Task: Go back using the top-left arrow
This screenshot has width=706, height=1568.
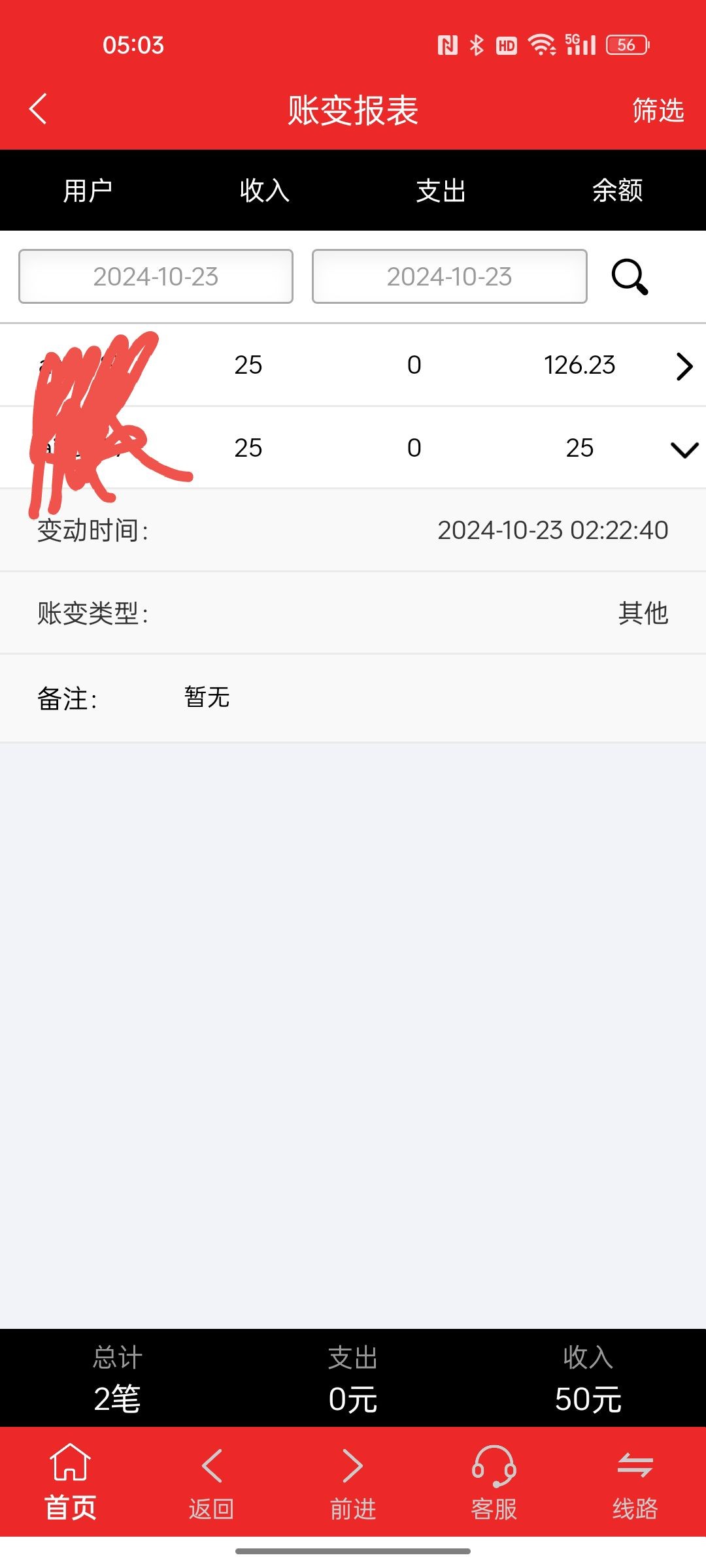Action: [x=39, y=108]
